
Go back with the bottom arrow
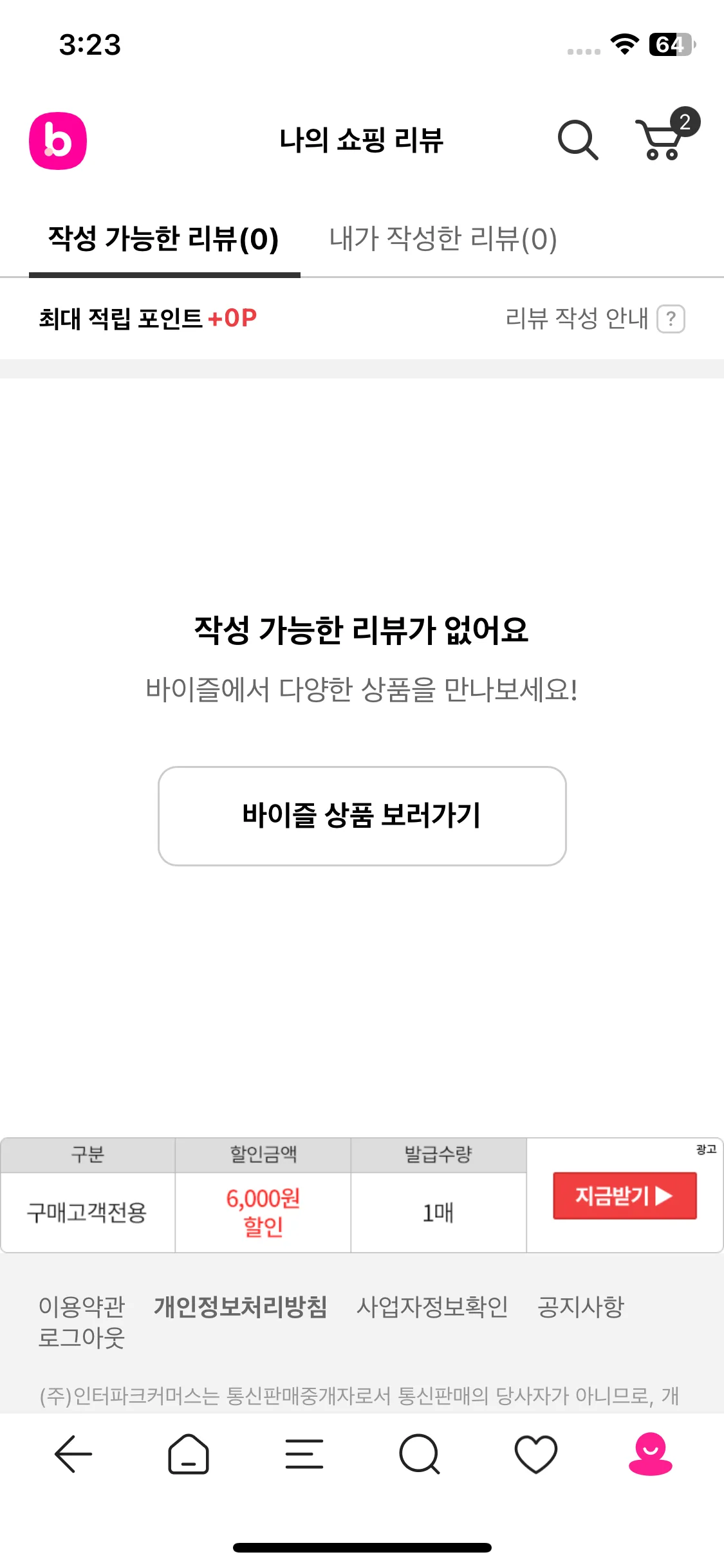click(x=73, y=1454)
